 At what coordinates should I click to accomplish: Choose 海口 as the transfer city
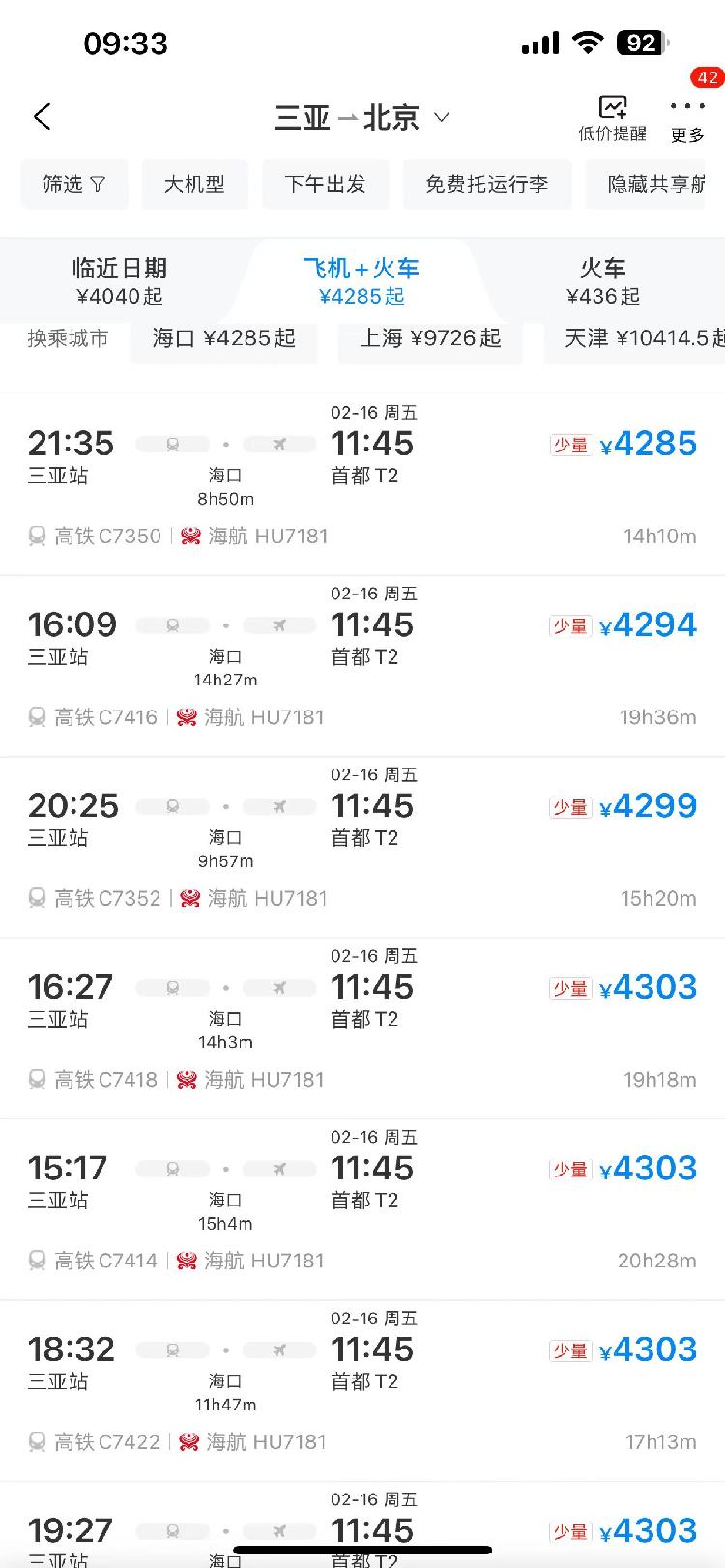[x=224, y=338]
